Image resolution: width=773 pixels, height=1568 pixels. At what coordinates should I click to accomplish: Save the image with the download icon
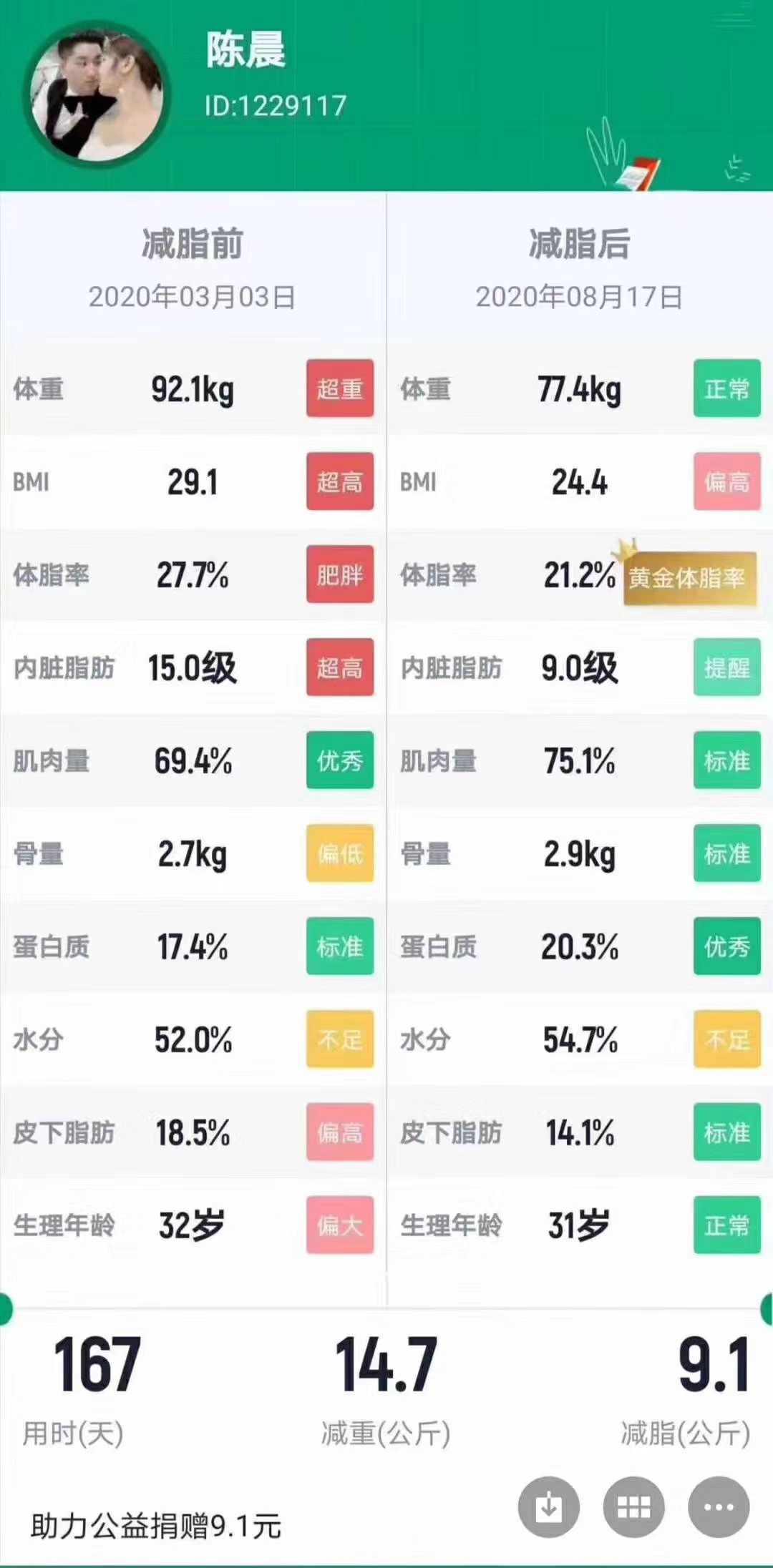(549, 1506)
